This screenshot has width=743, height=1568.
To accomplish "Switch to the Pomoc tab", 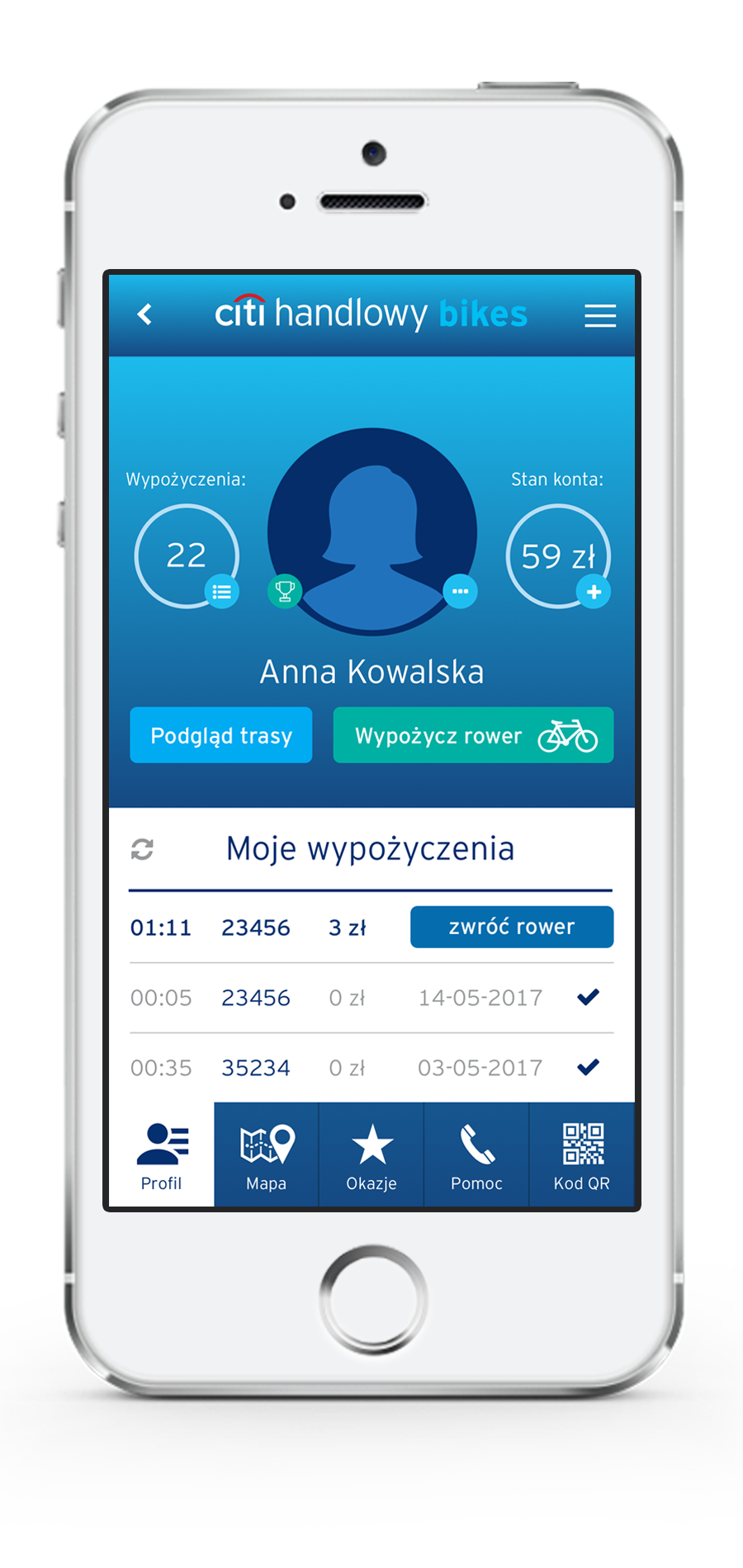I will tap(476, 1156).
